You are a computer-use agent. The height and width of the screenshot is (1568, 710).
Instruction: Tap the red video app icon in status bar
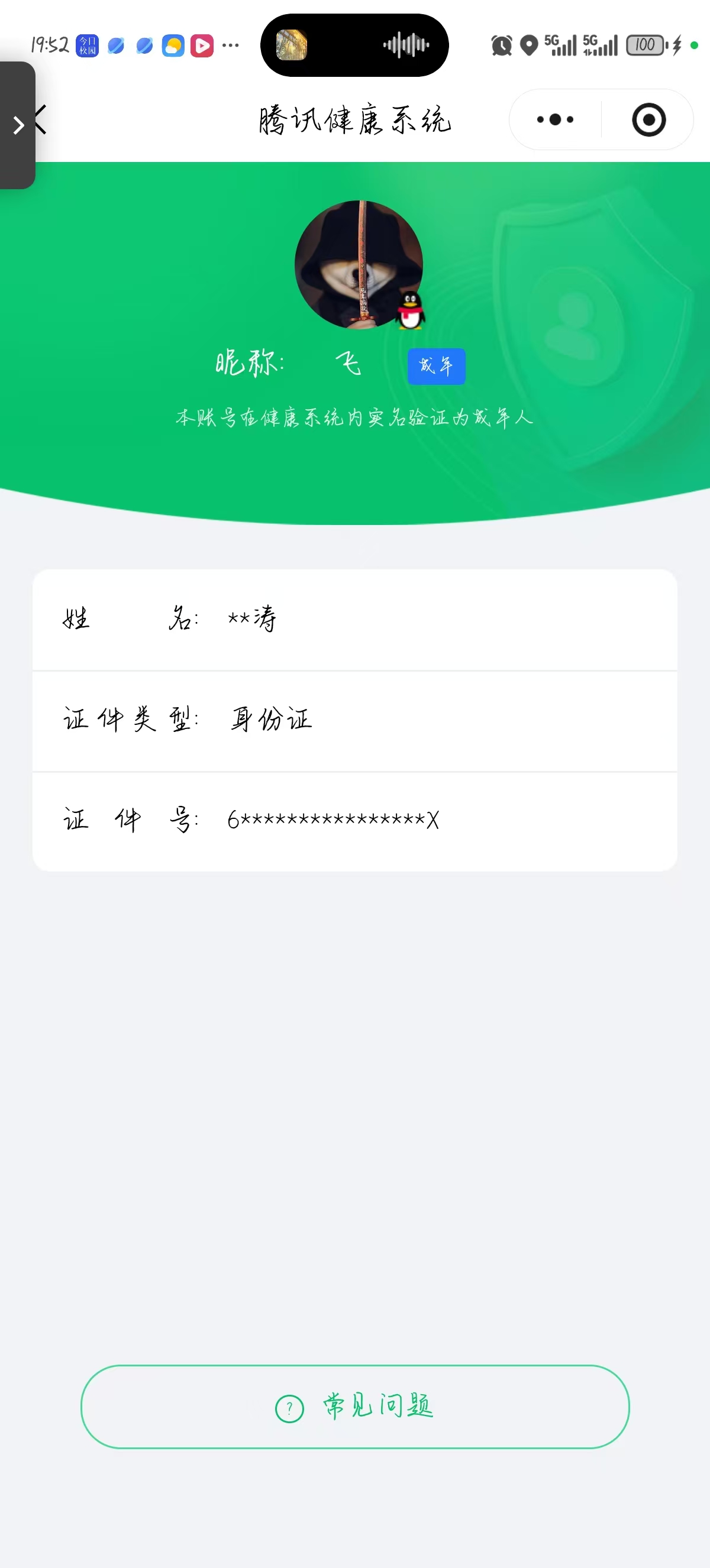pos(203,44)
